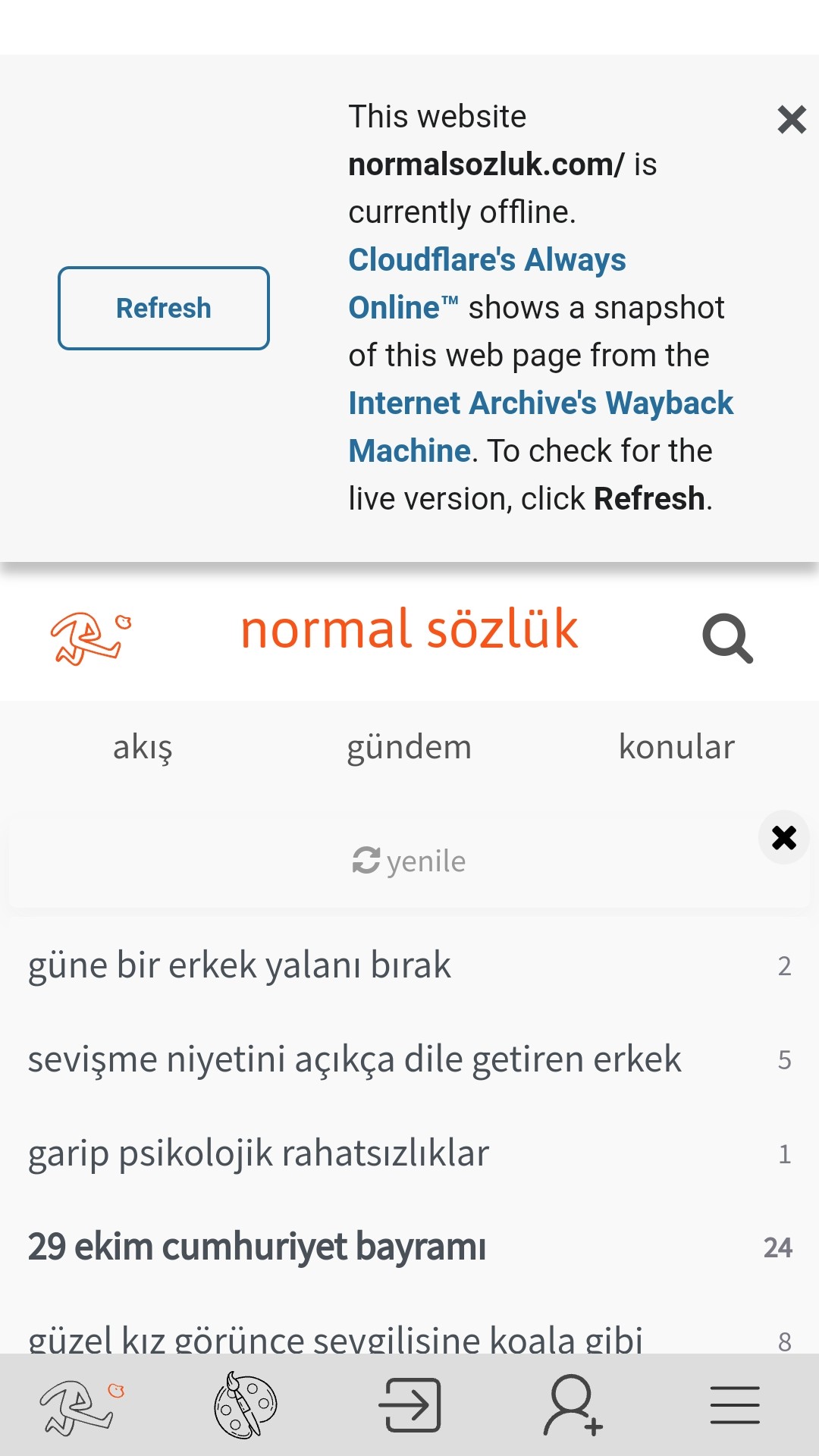Image resolution: width=819 pixels, height=1456 pixels.
Task: Open topic güne bir erkek yalanı bırak
Action: pyautogui.click(x=240, y=965)
